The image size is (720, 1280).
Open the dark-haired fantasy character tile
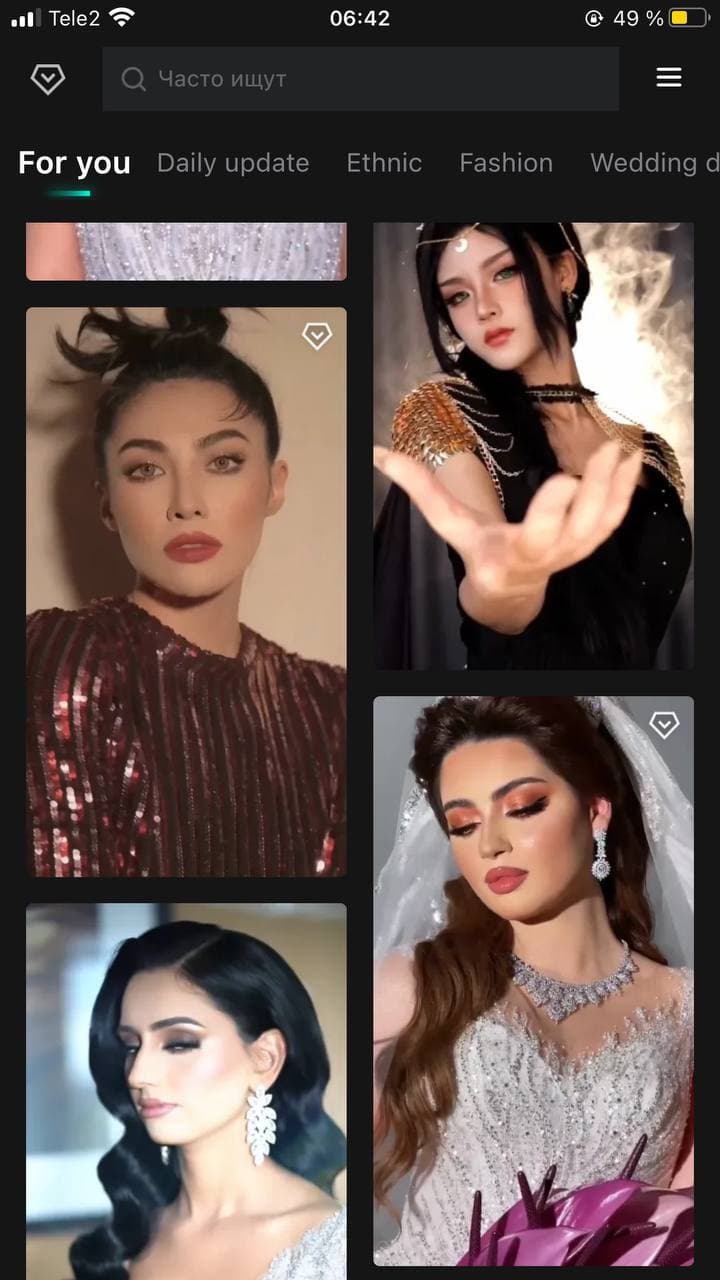coord(533,445)
